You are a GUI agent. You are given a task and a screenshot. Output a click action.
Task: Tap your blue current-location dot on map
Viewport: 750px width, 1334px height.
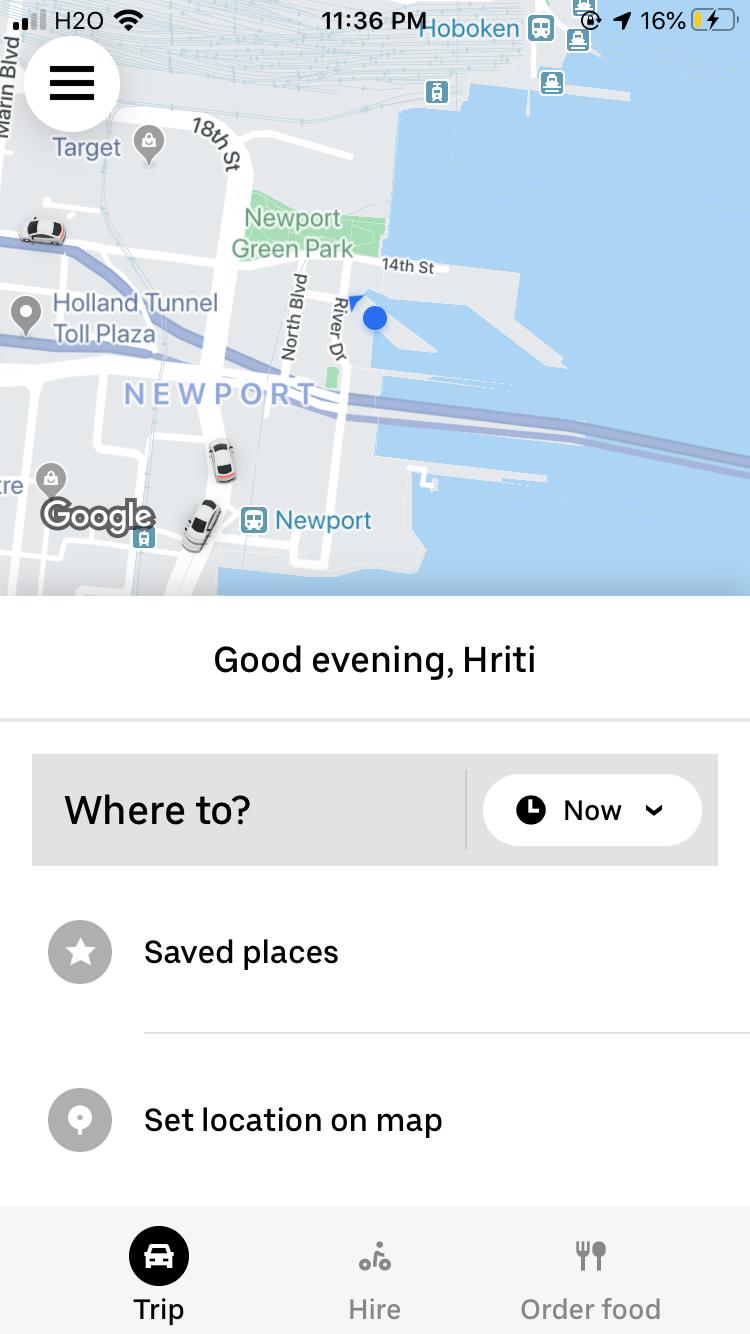click(x=374, y=318)
